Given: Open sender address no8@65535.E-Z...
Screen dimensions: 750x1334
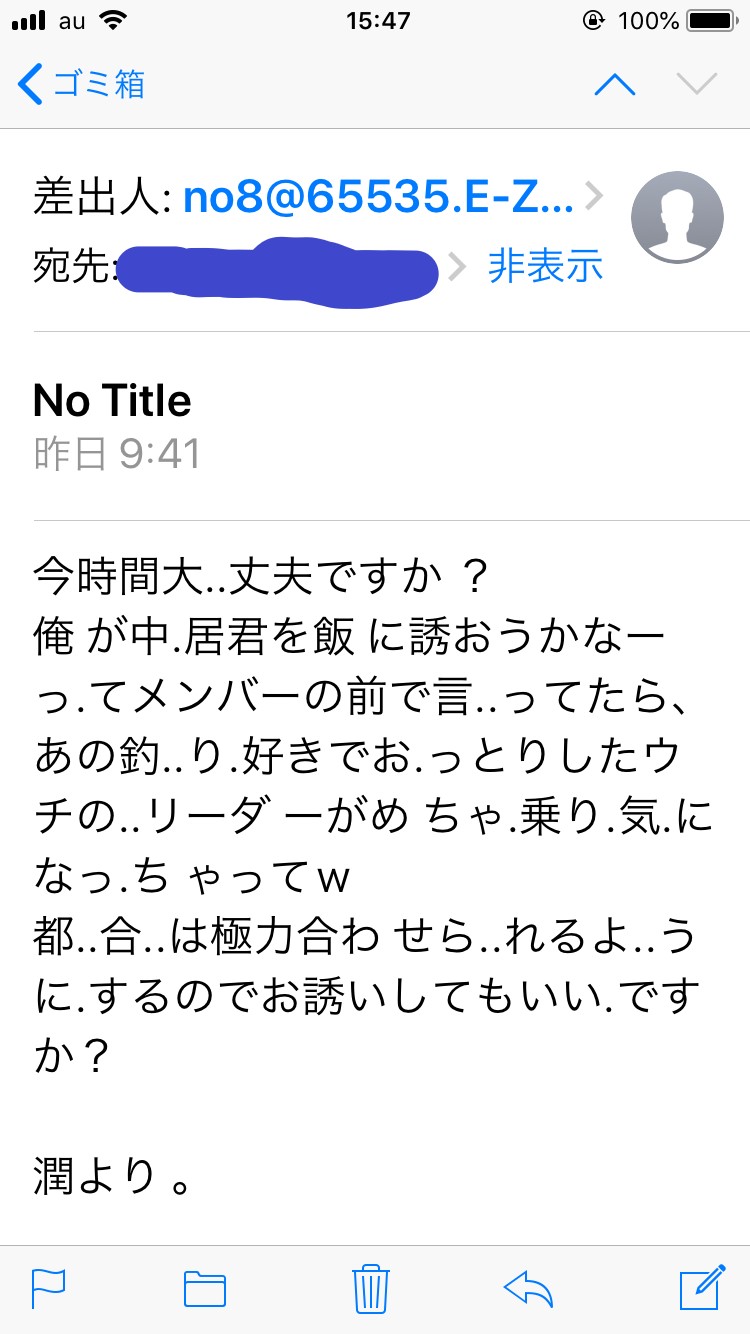Looking at the screenshot, I should tap(378, 197).
